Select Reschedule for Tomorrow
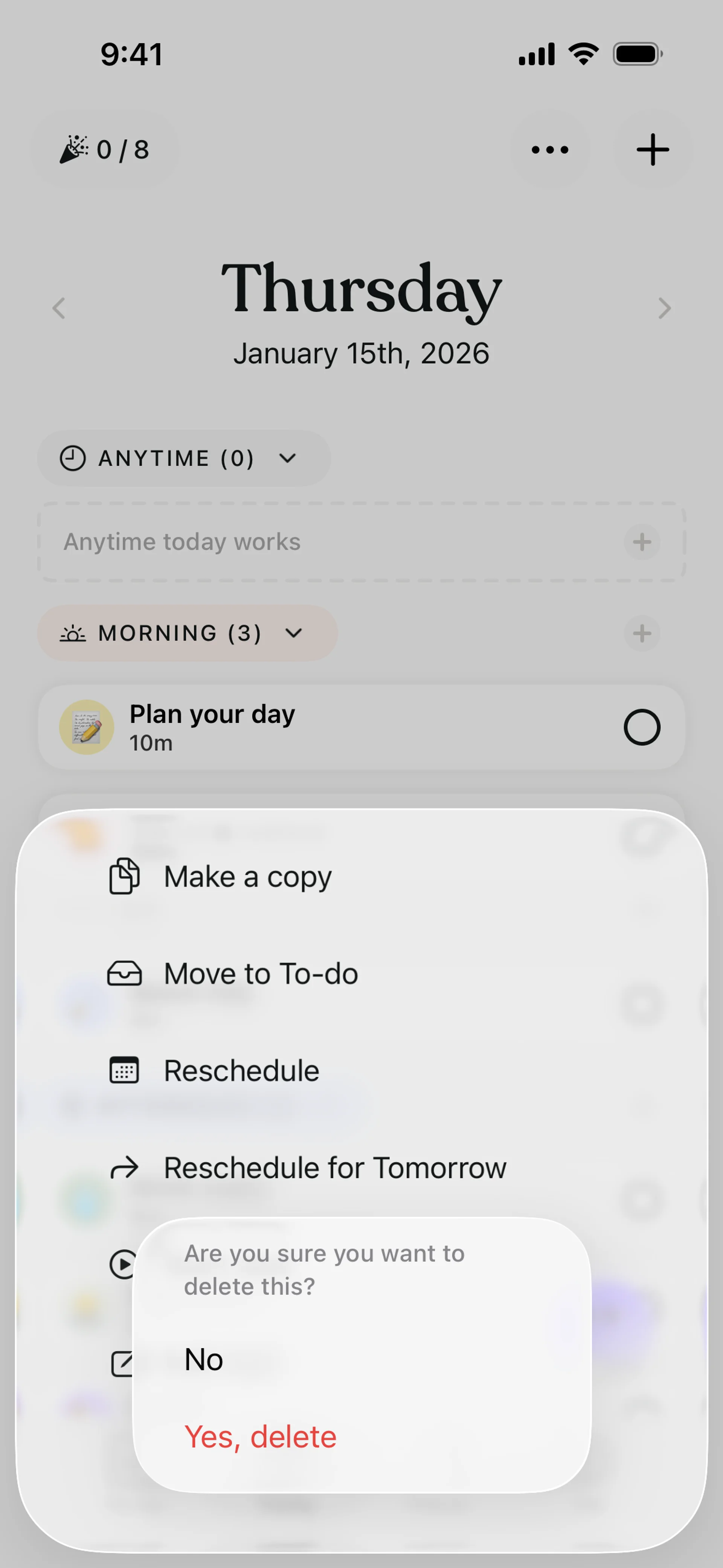Screen dimensions: 723x1568 335,1168
